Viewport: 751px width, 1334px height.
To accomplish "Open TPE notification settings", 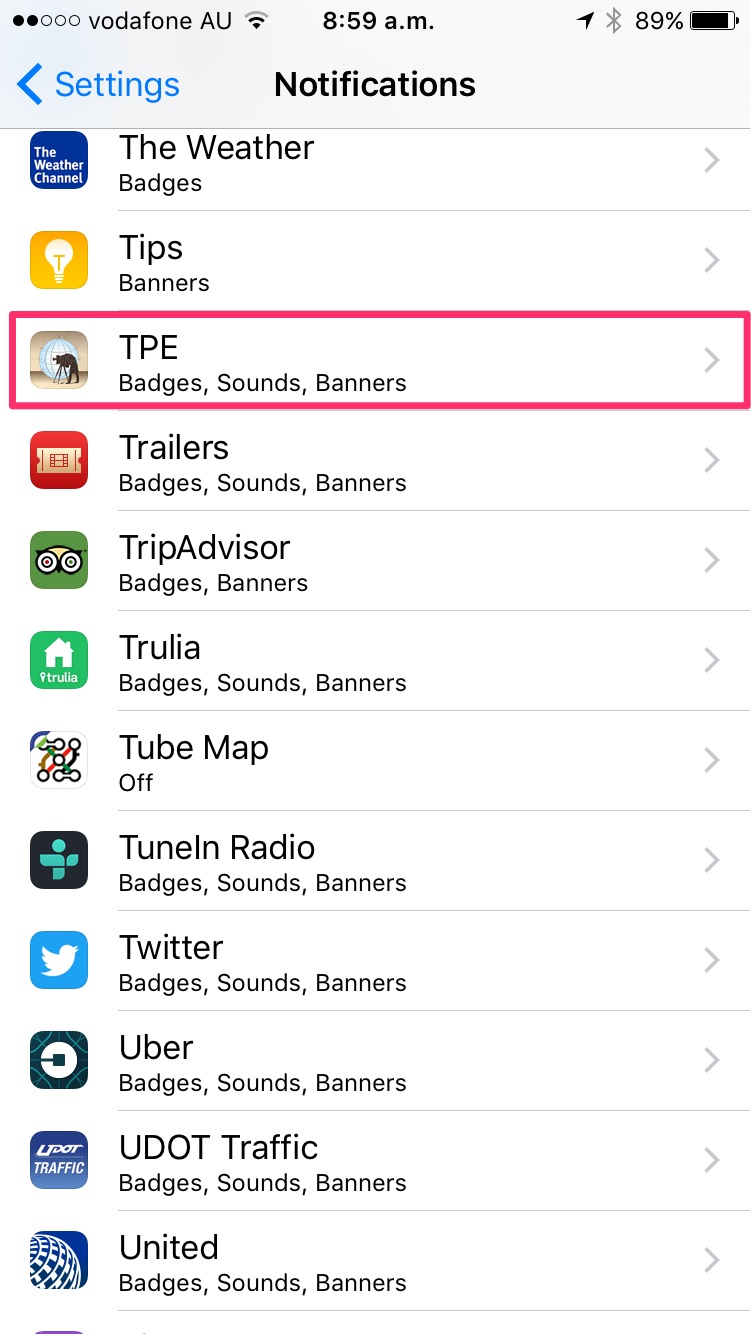I will click(x=375, y=360).
